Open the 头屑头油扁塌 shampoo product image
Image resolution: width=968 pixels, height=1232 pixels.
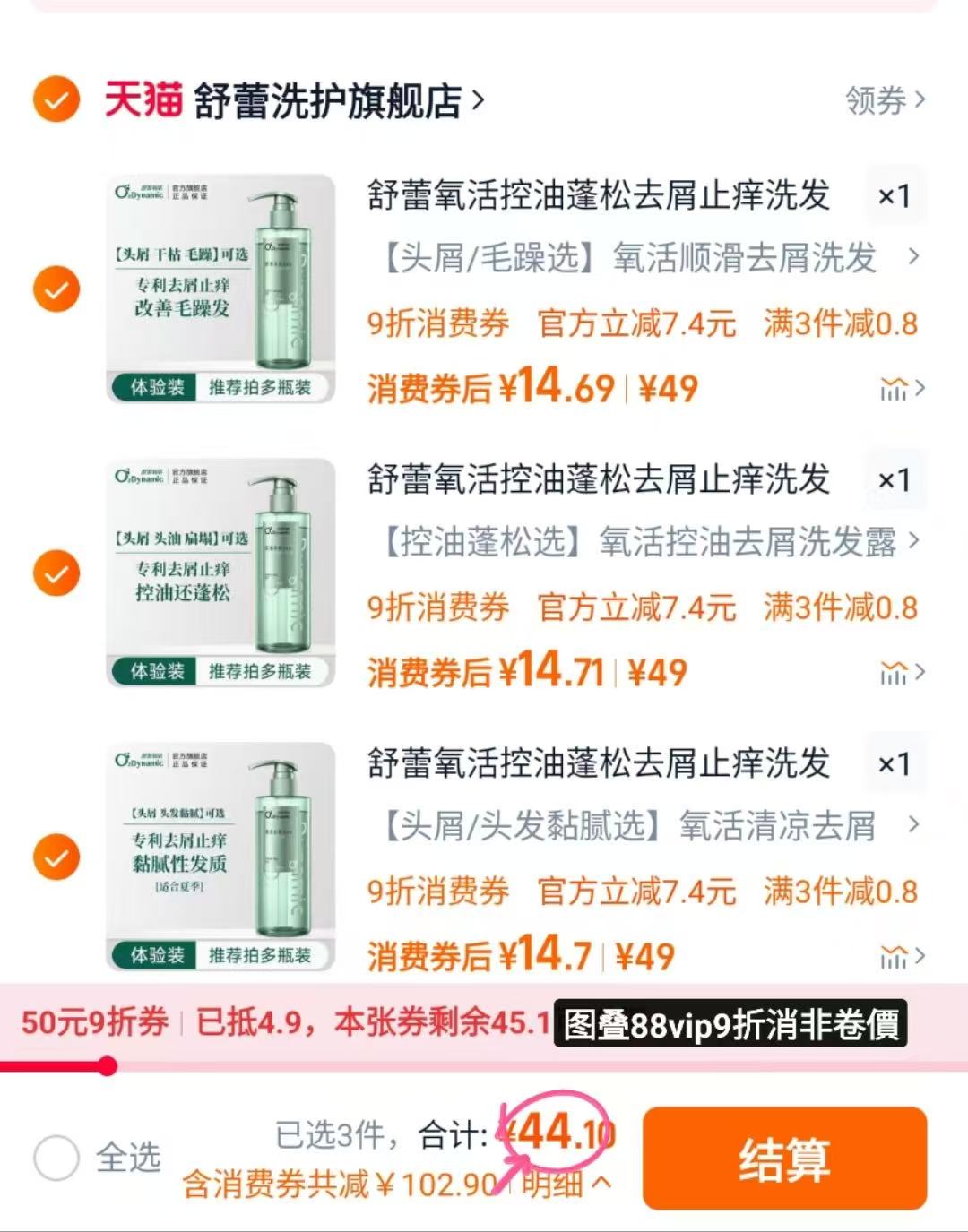pyautogui.click(x=220, y=573)
